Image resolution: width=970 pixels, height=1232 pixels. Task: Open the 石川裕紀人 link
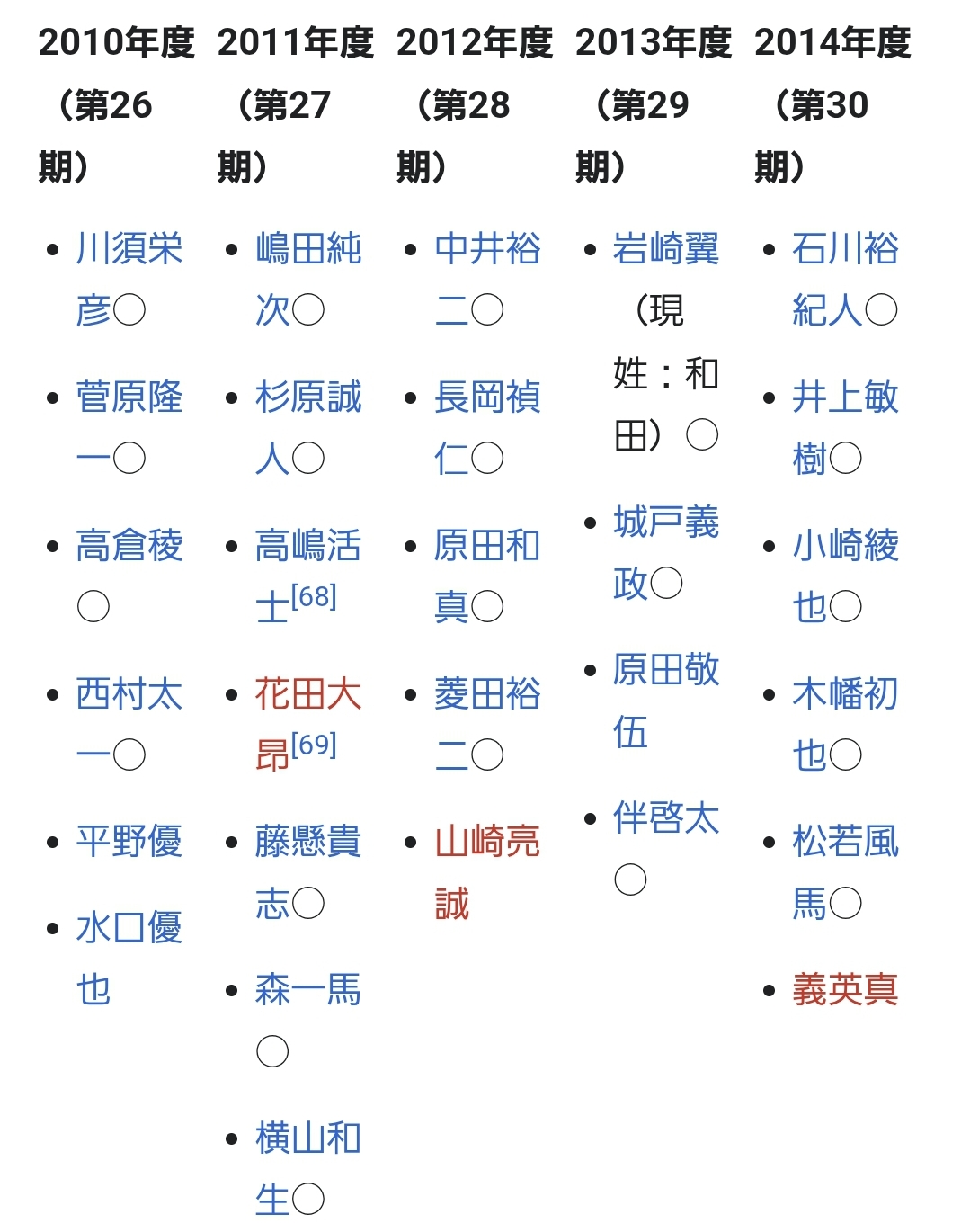pyautogui.click(x=844, y=249)
